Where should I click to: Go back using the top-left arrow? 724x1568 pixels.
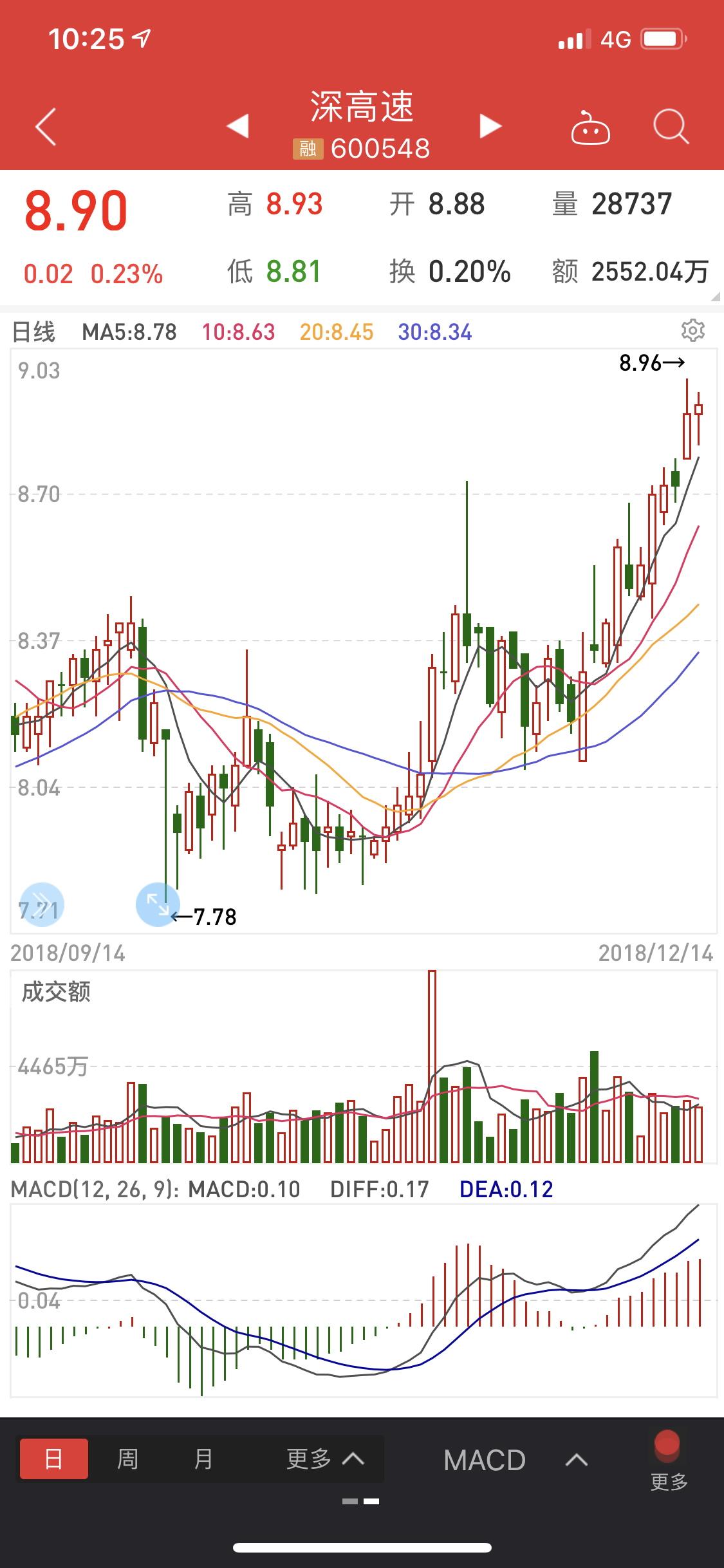coord(46,126)
